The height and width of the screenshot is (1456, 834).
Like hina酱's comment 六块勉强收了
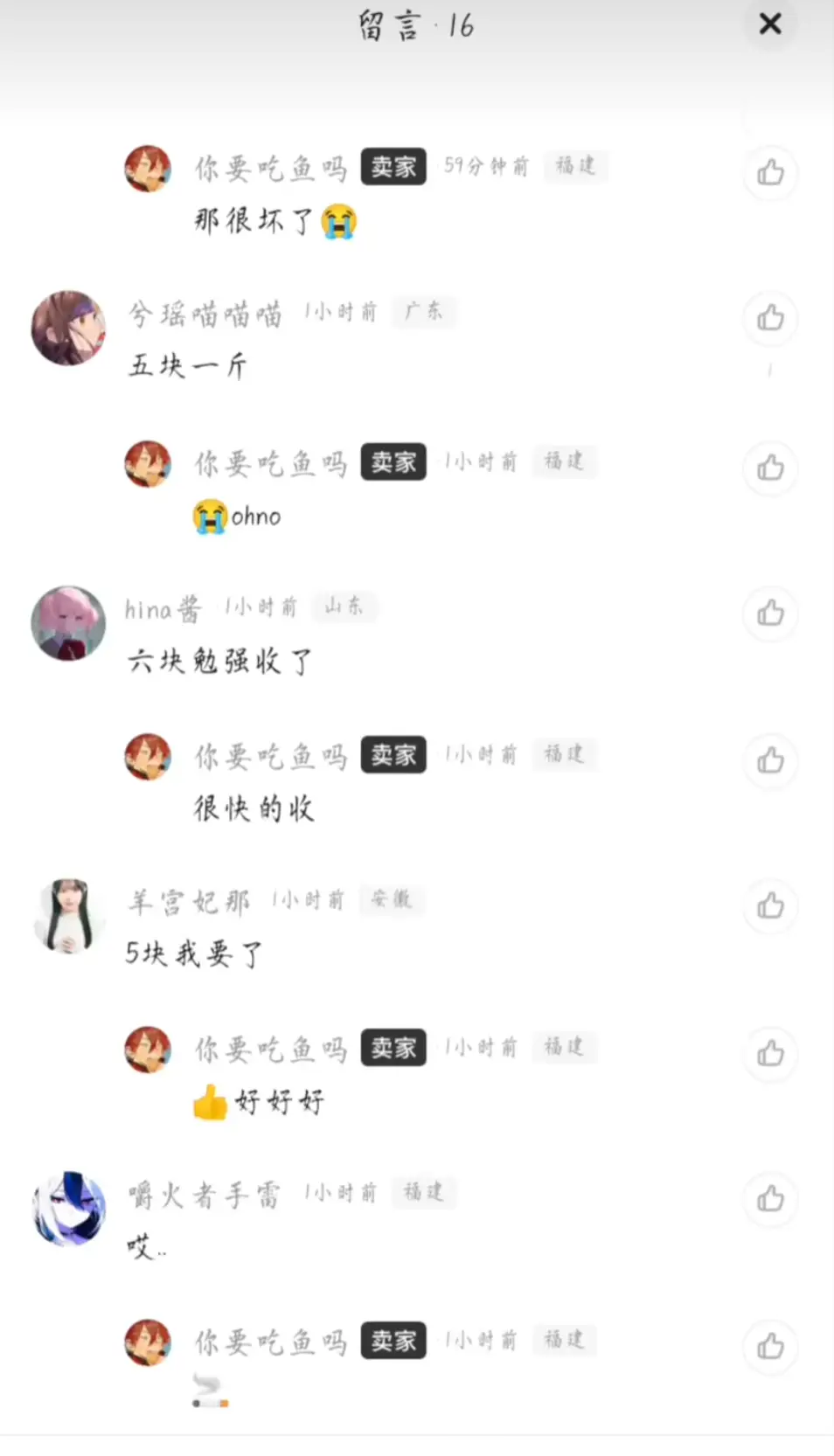(x=770, y=613)
